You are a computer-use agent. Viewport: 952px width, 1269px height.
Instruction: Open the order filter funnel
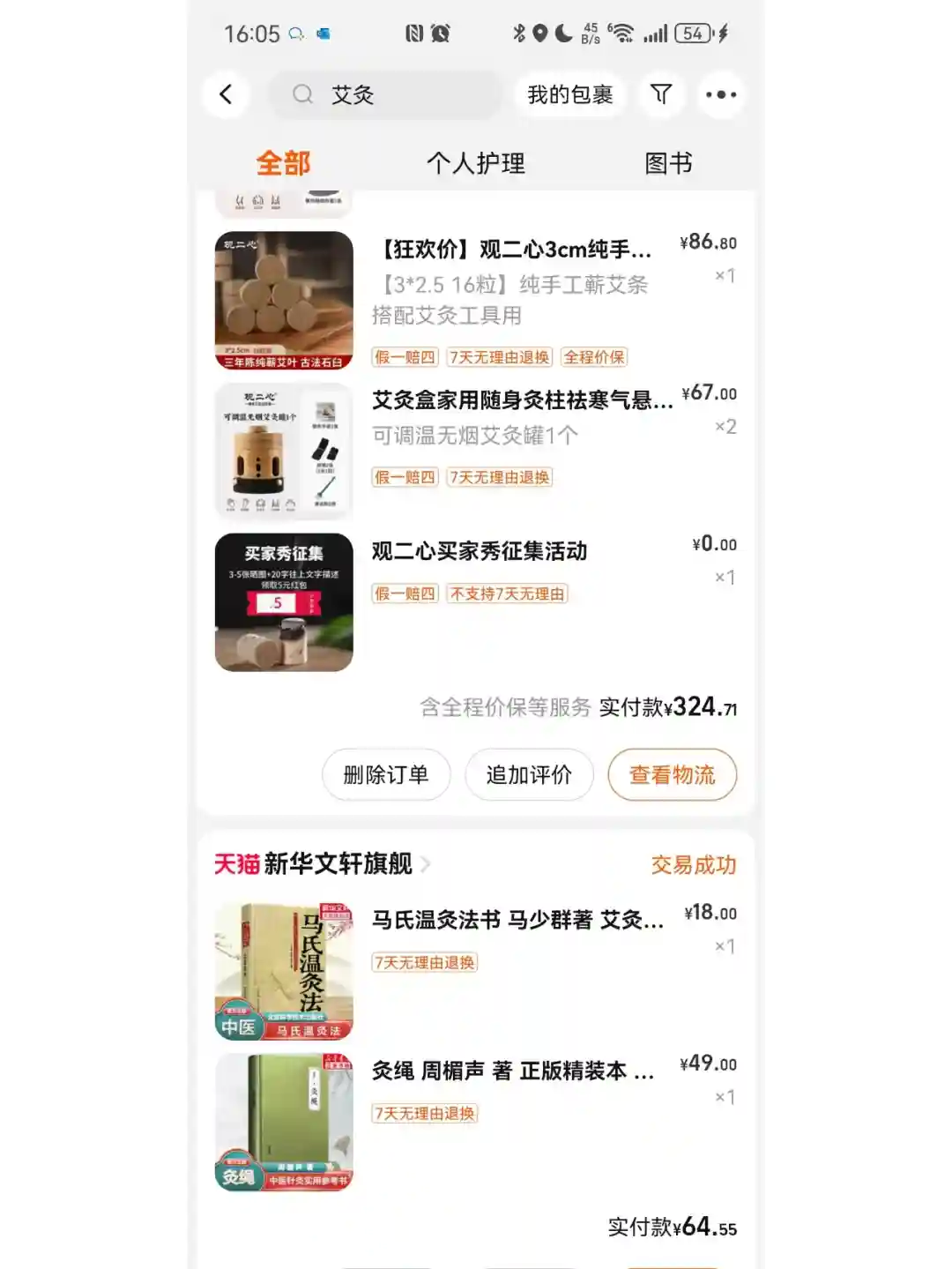click(x=661, y=95)
